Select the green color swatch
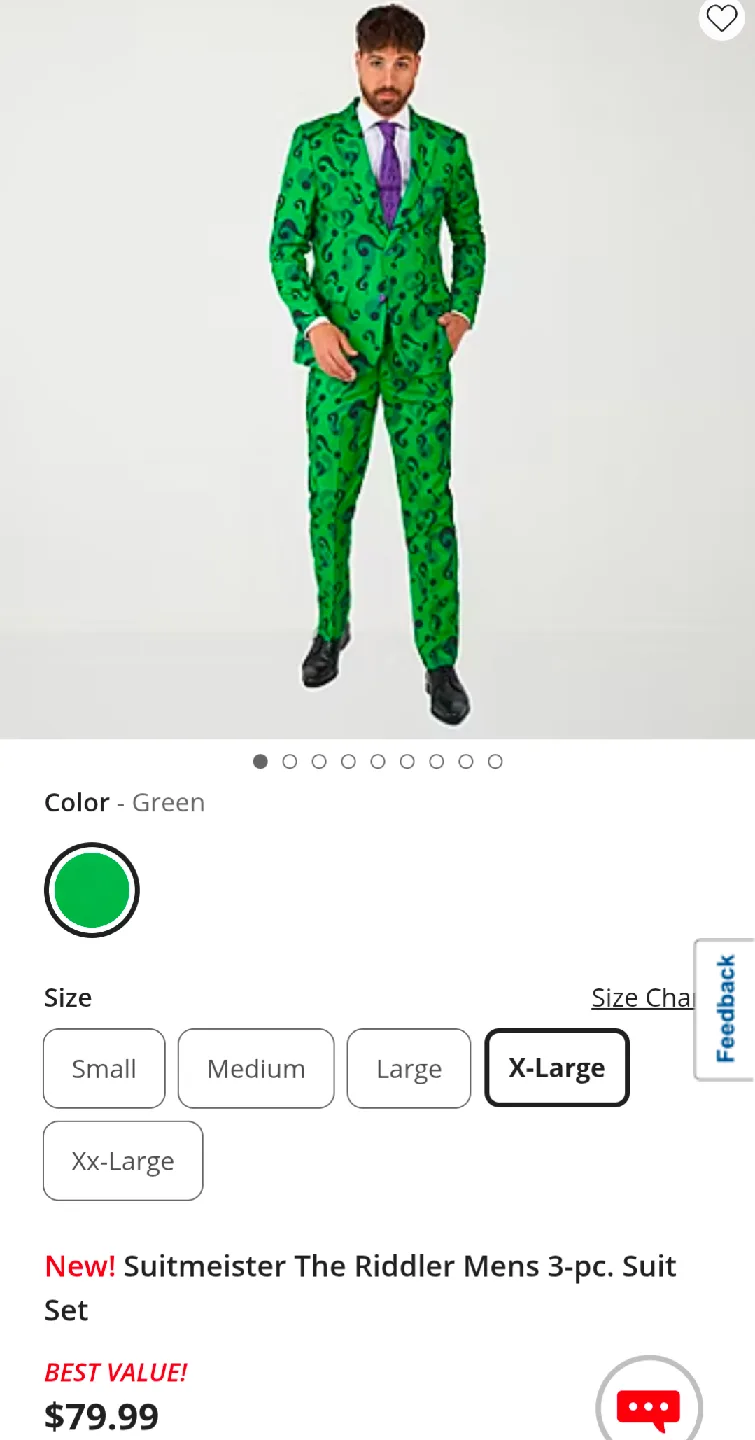Viewport: 755px width, 1440px height. click(x=91, y=890)
